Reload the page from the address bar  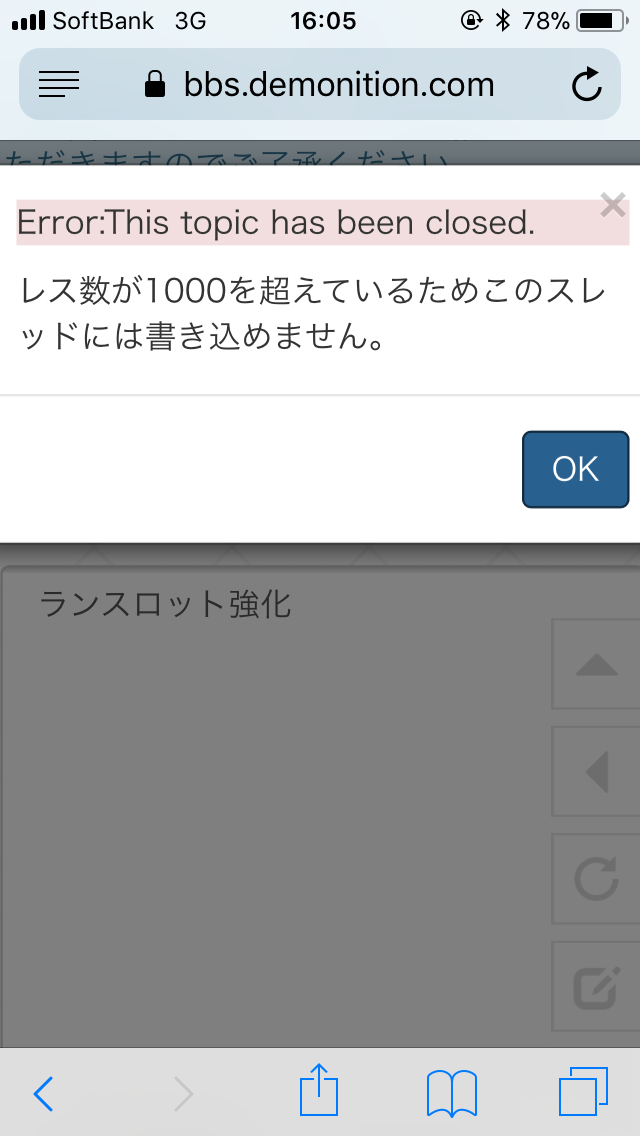click(587, 86)
